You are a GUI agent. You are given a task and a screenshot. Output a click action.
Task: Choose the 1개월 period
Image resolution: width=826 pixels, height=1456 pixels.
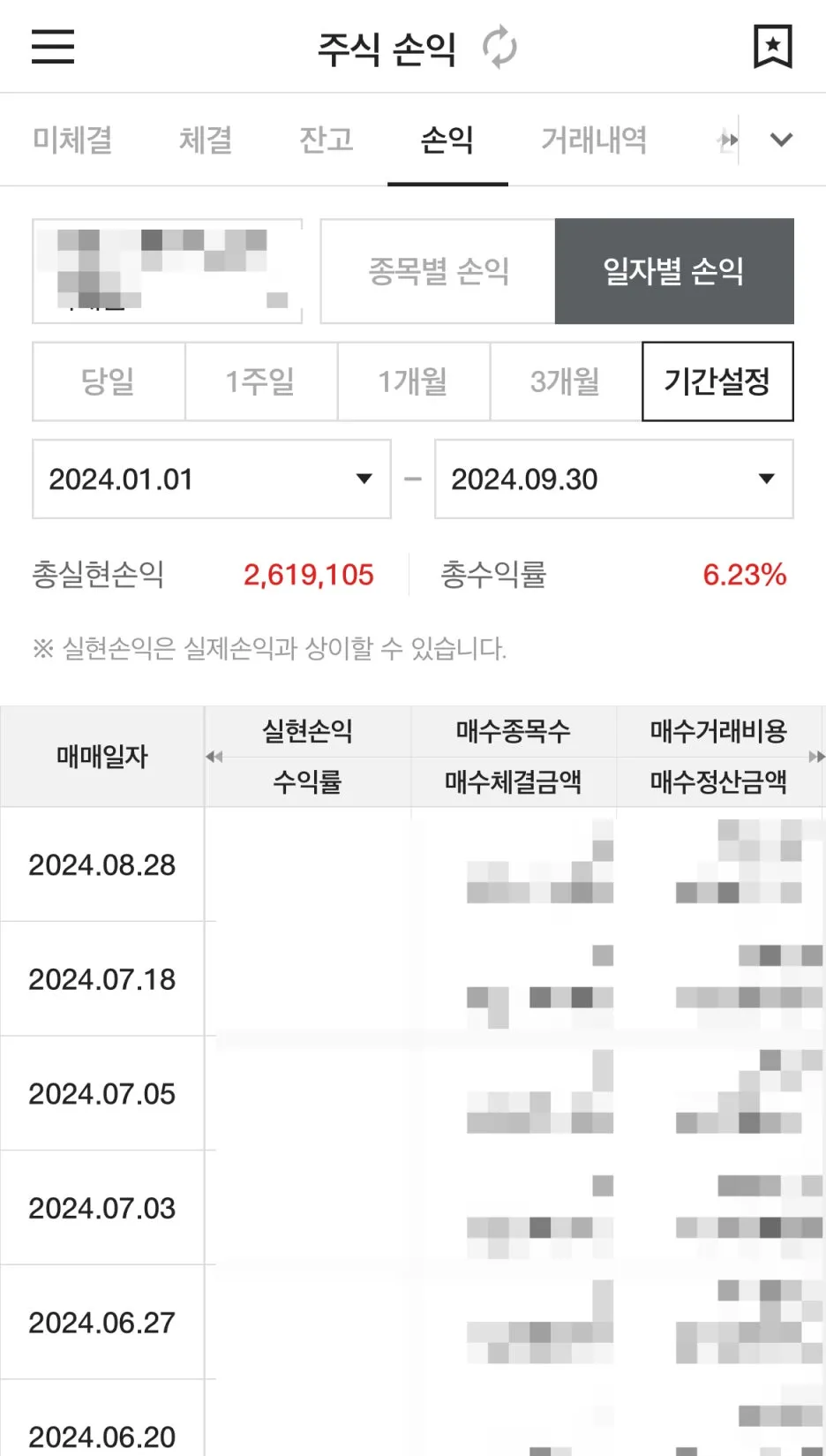[414, 381]
